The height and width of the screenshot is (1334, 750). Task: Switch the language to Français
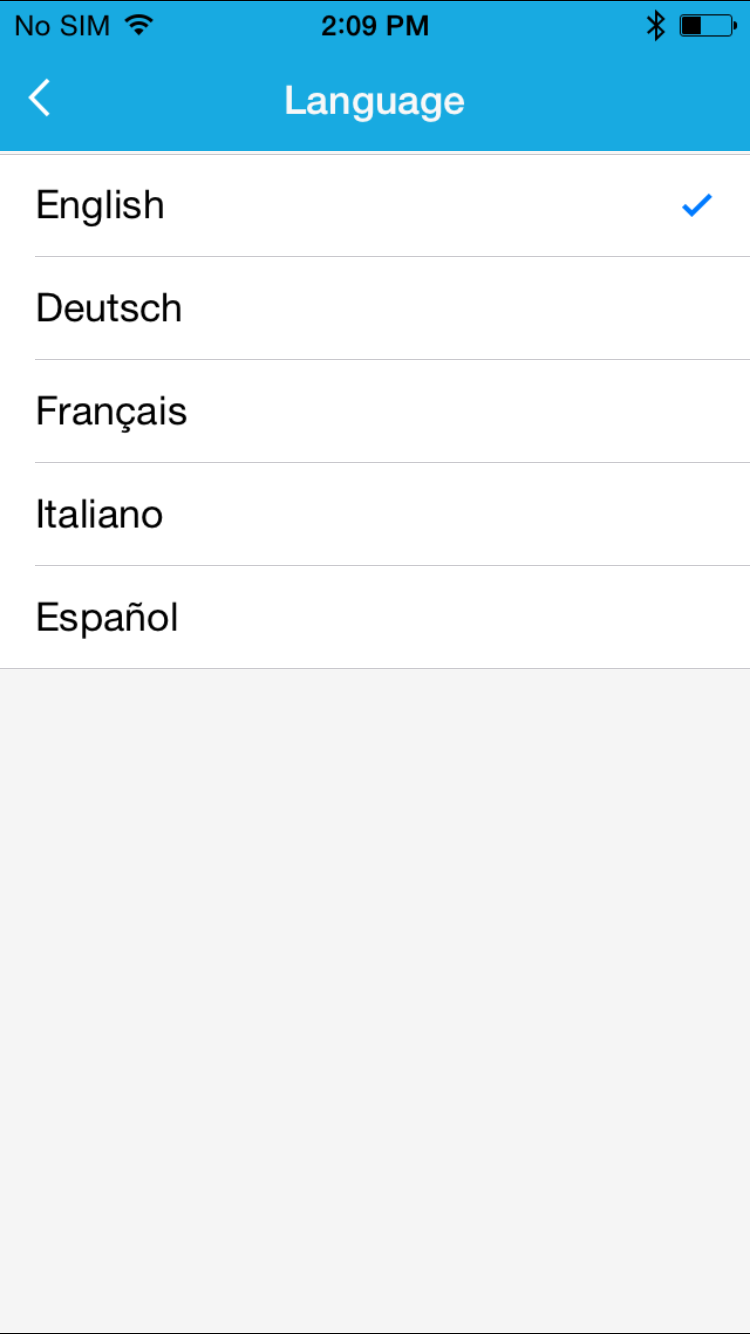(375, 411)
